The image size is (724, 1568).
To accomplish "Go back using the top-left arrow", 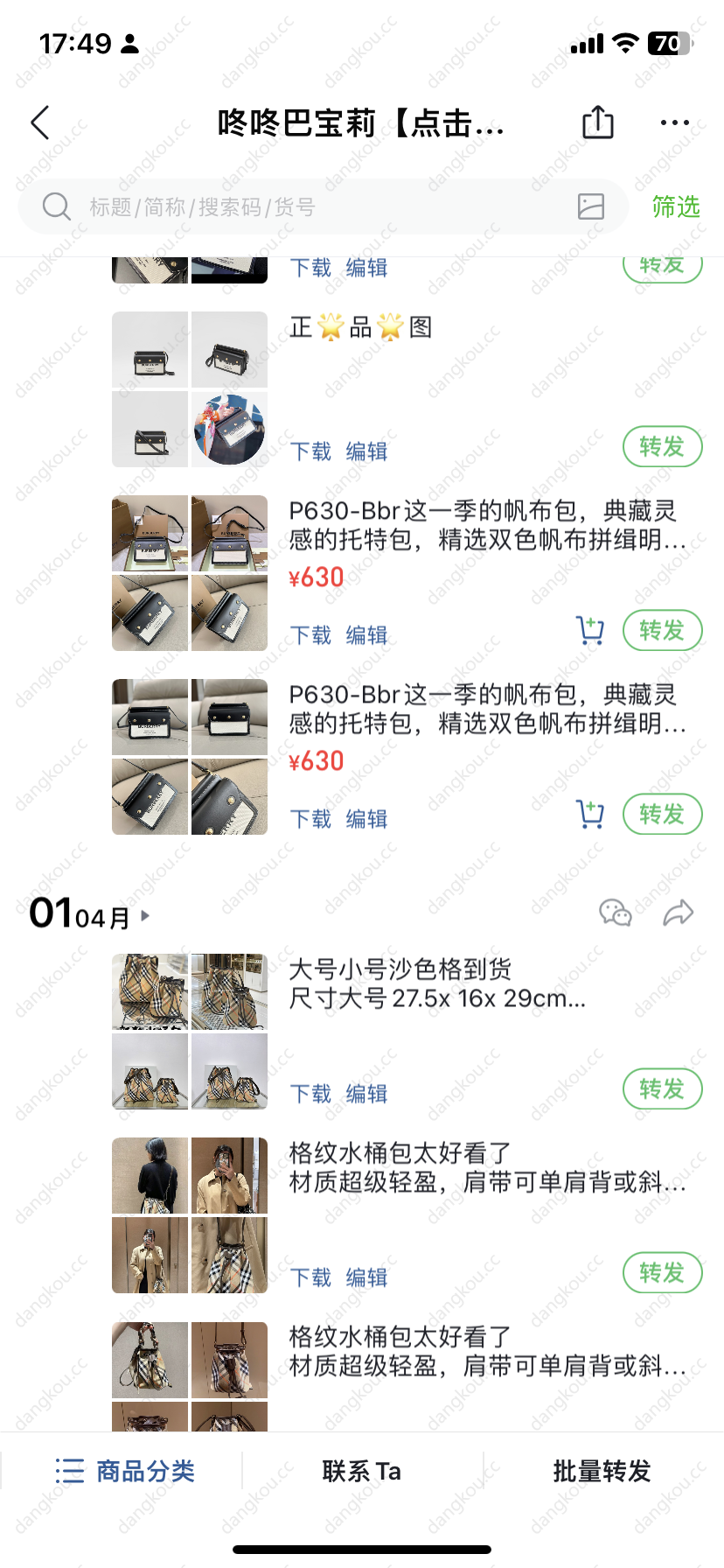I will [x=40, y=122].
